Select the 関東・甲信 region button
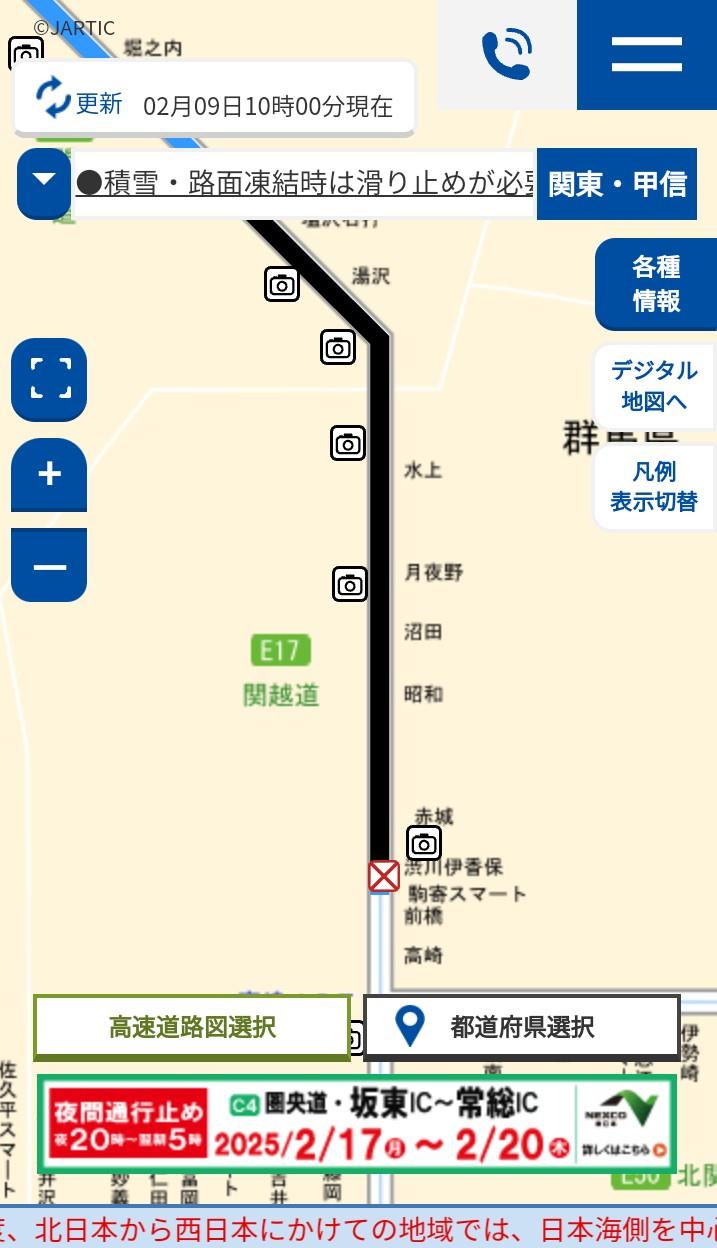Viewport: 717px width, 1248px height. [617, 184]
